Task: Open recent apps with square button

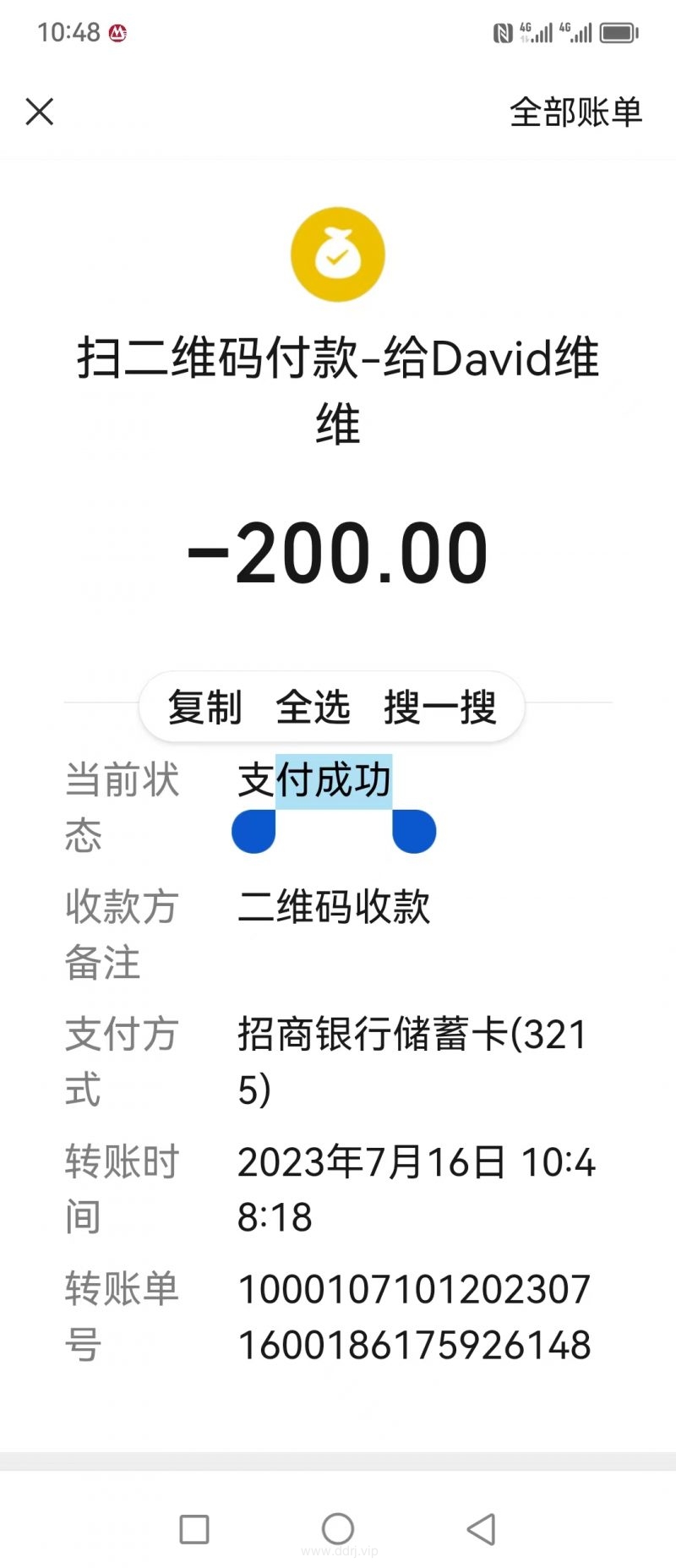Action: pyautogui.click(x=194, y=1529)
